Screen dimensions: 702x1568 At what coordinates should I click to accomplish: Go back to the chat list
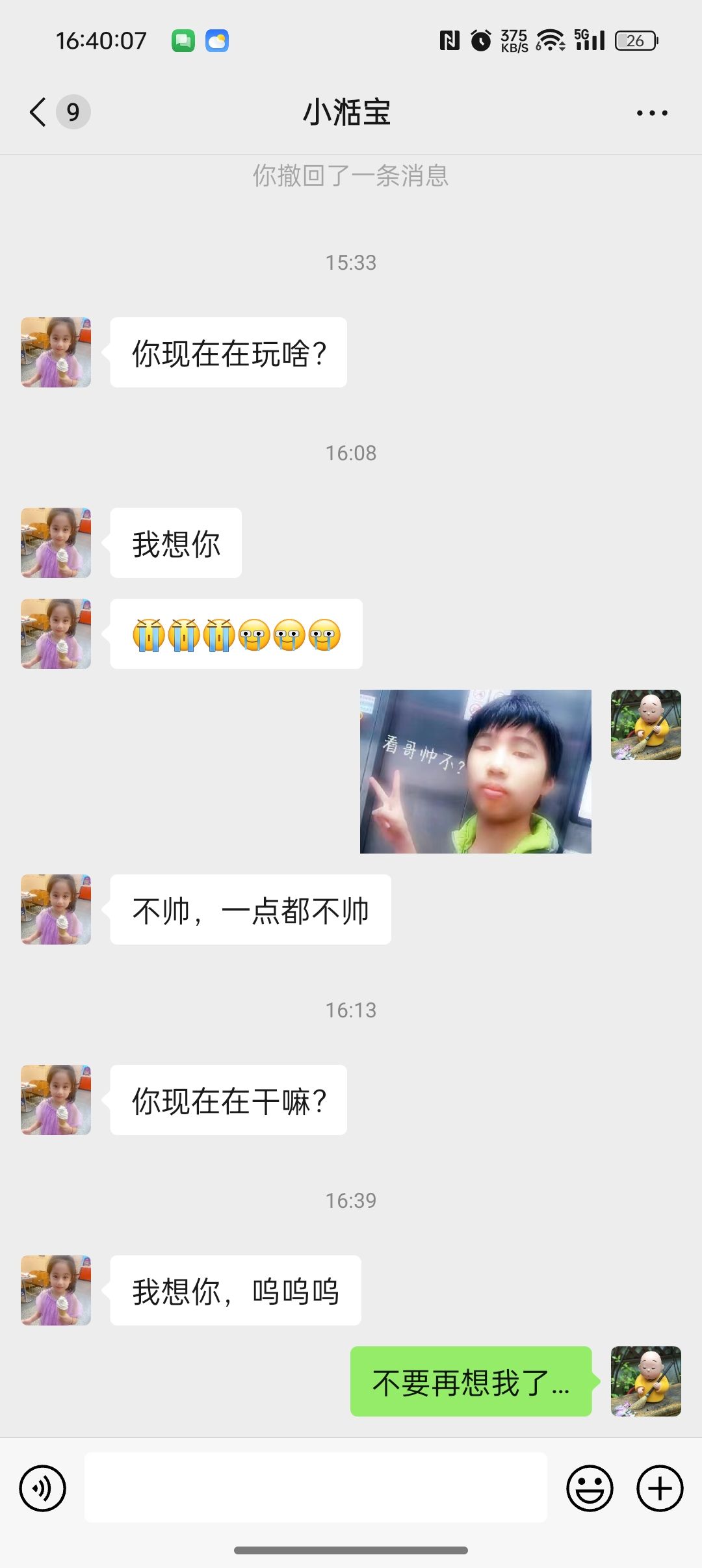coord(39,112)
